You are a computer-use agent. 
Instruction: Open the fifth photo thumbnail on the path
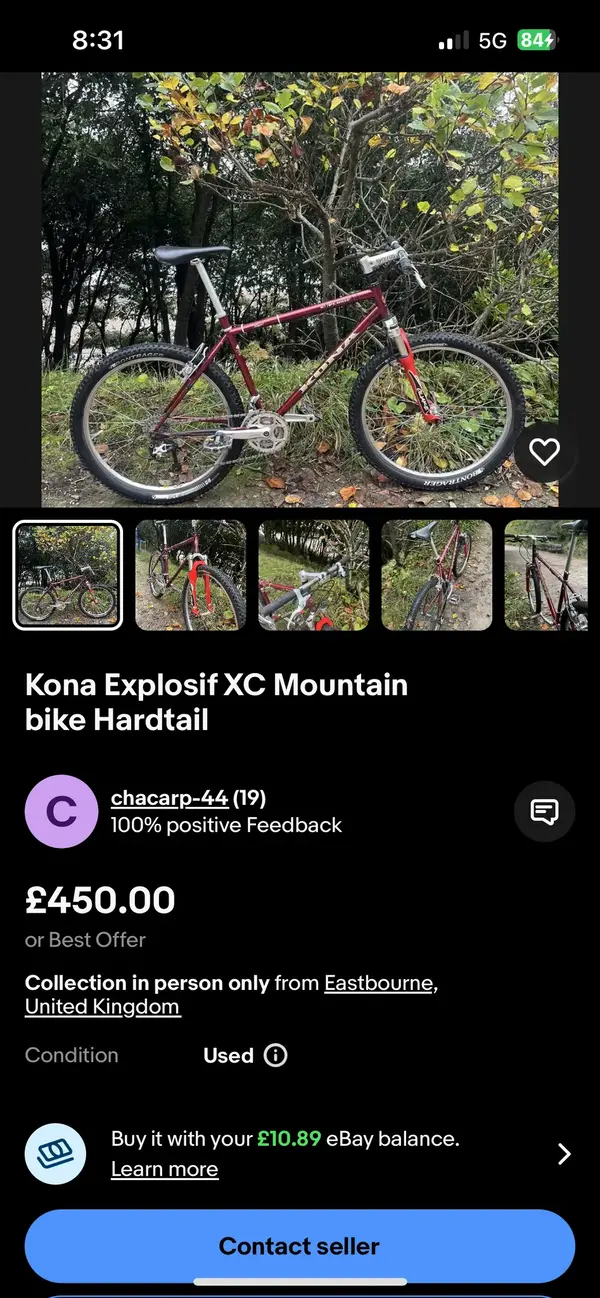(546, 575)
